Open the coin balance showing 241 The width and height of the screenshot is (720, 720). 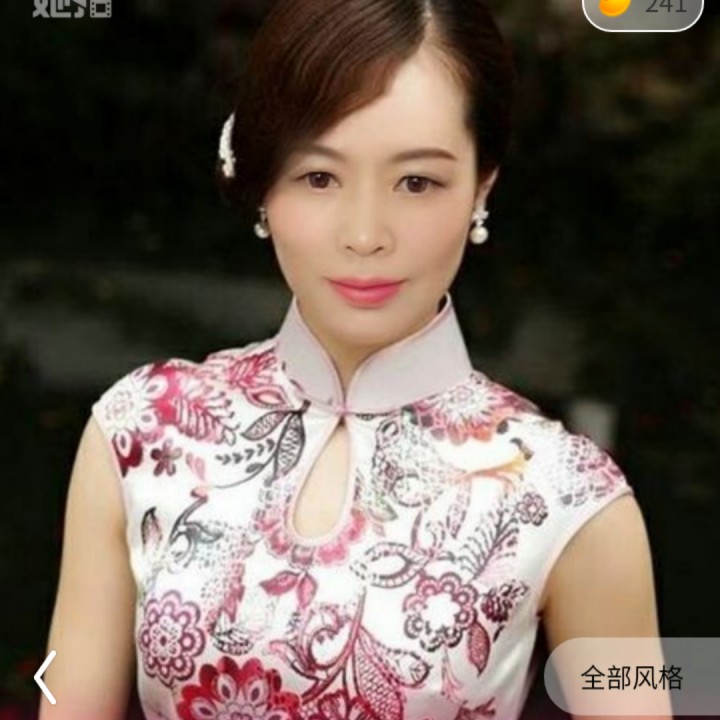point(642,8)
